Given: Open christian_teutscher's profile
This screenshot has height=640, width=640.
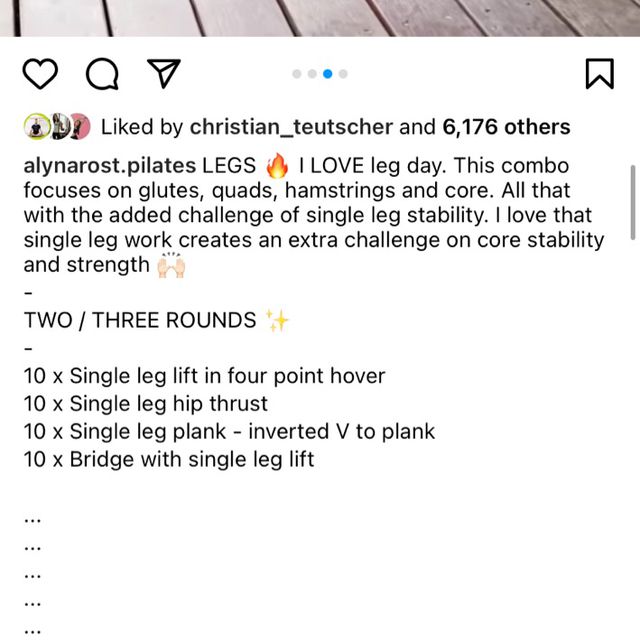Looking at the screenshot, I should click(291, 127).
